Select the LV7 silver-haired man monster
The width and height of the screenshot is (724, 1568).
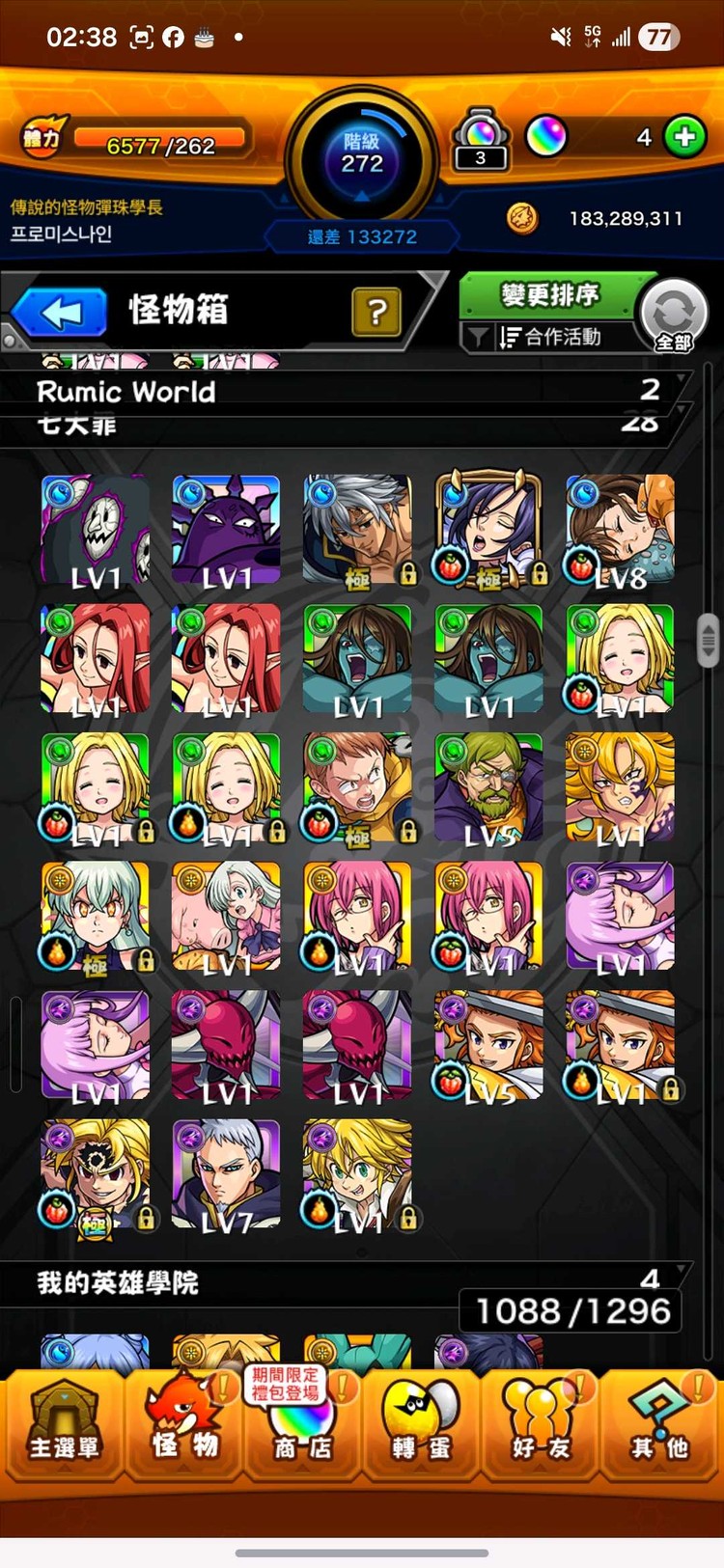(226, 1175)
